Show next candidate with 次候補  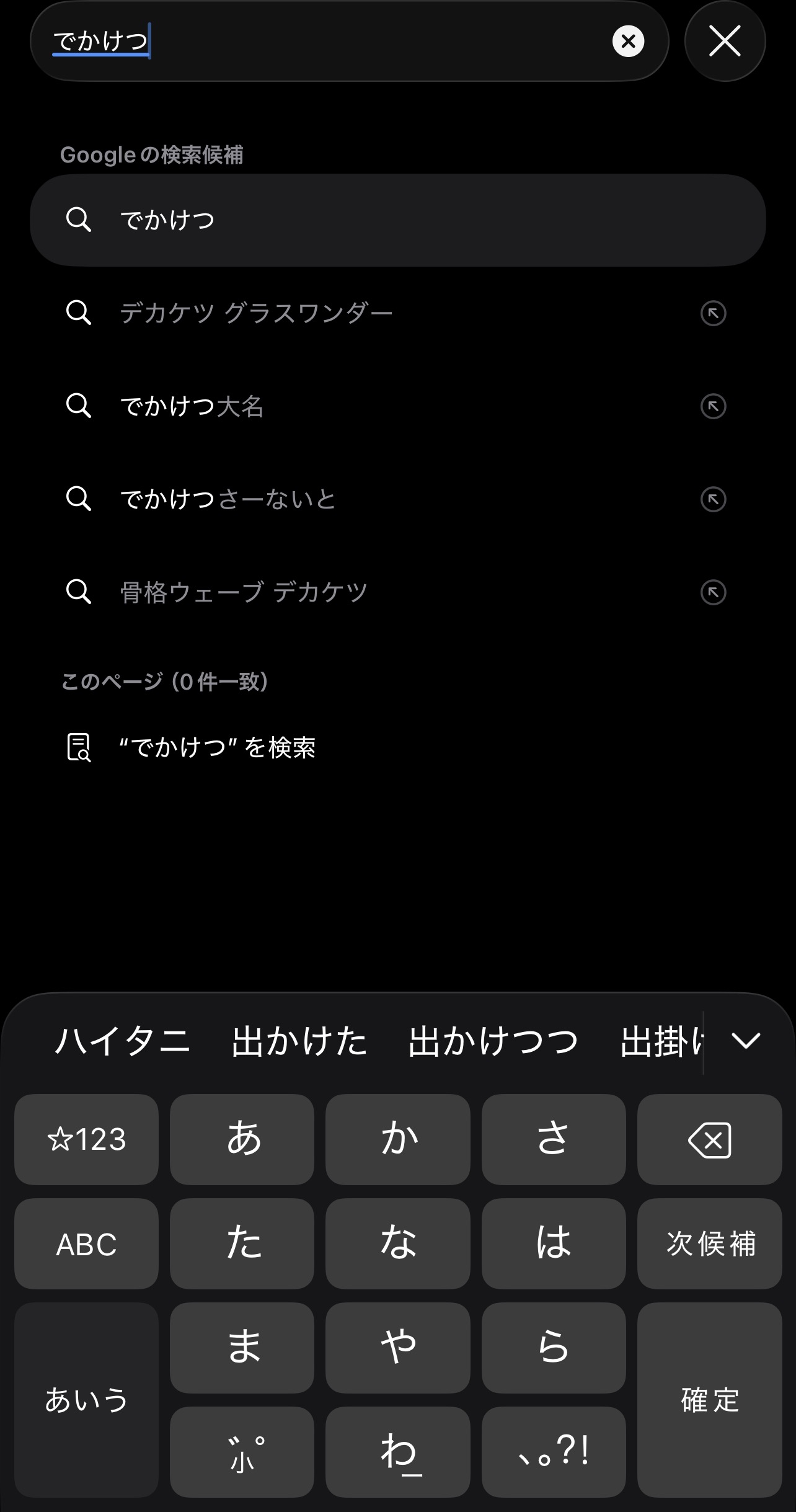pyautogui.click(x=709, y=1243)
